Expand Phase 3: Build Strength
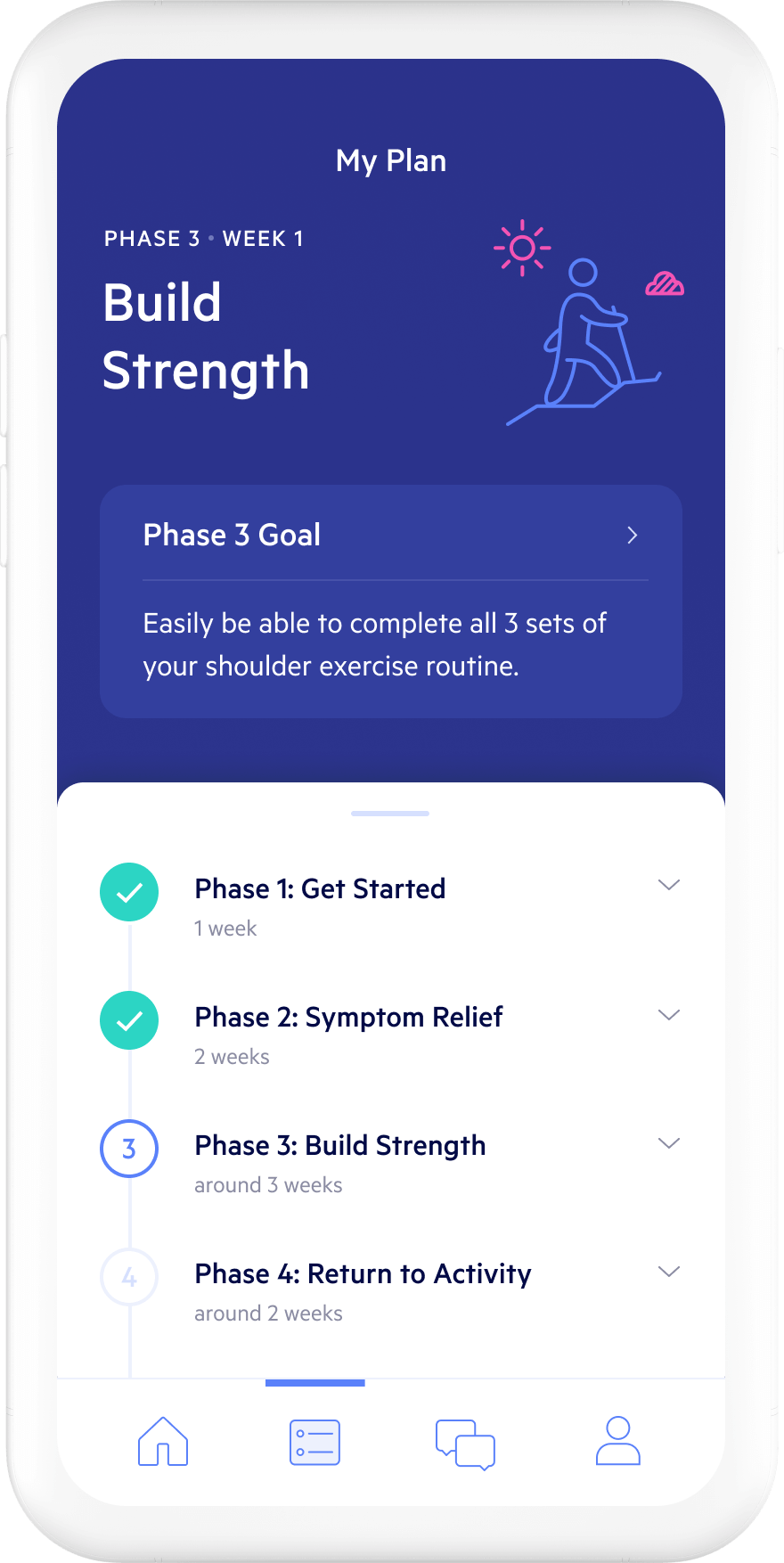 pos(669,1143)
